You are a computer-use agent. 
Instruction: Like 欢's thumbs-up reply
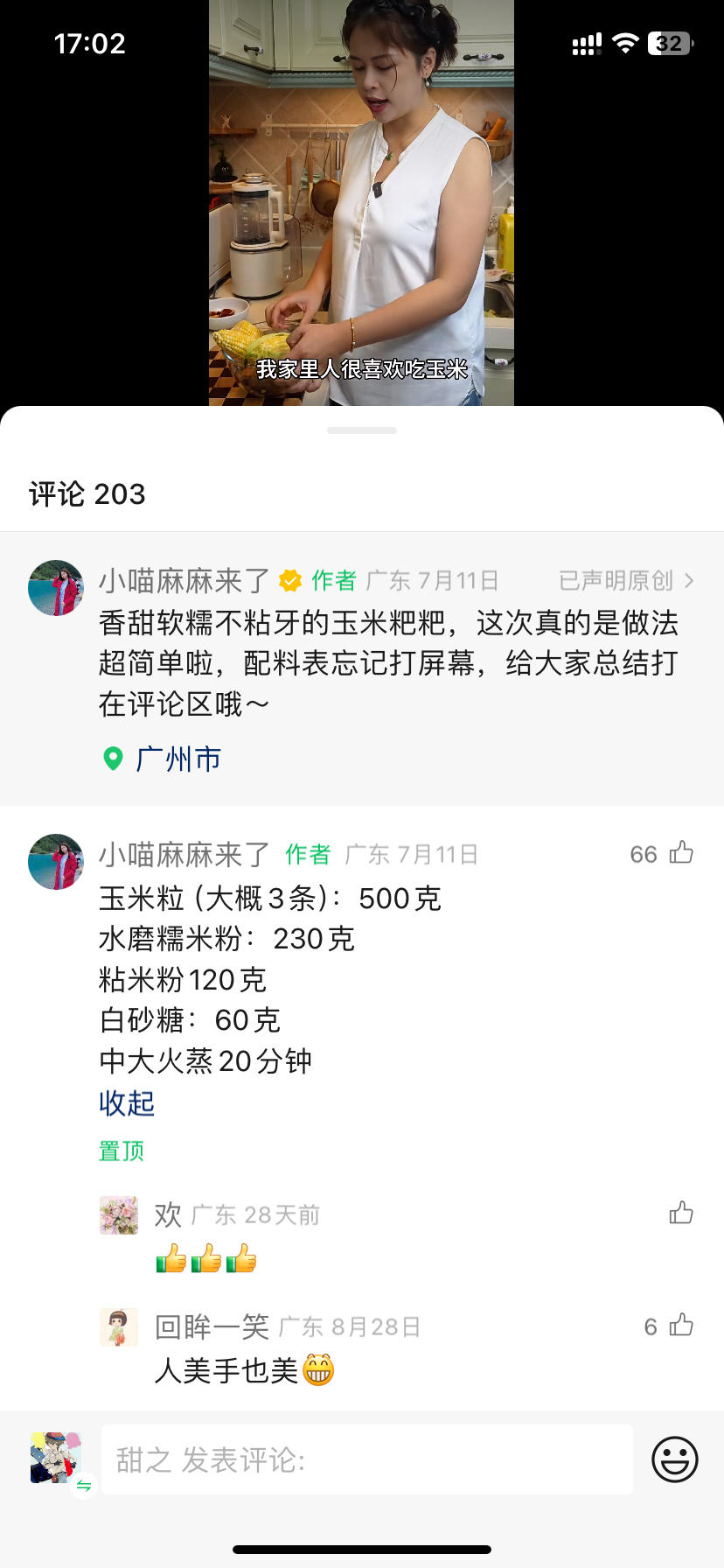pyautogui.click(x=680, y=1214)
